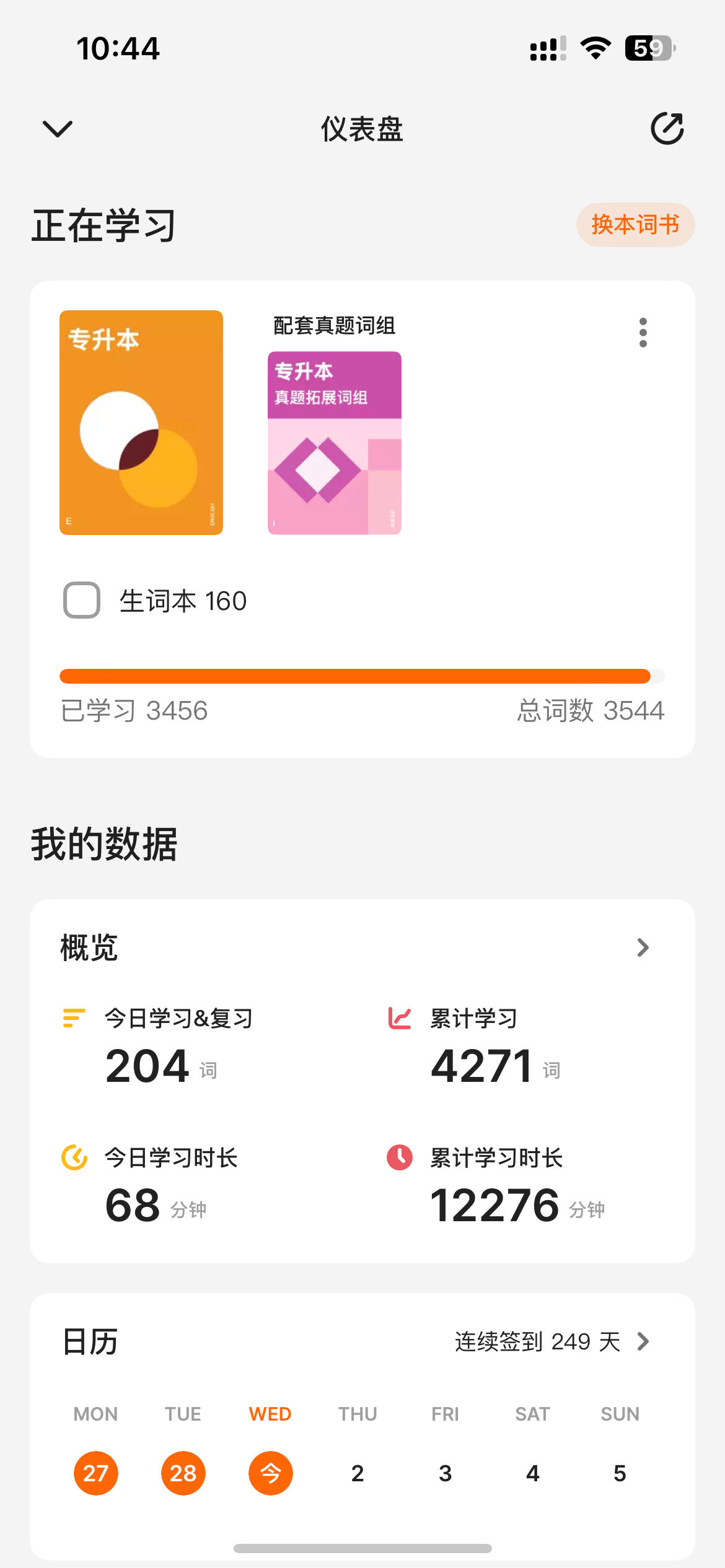The width and height of the screenshot is (725, 1568).
Task: Open the 专升本 真题拓展词组 book
Action: click(334, 443)
